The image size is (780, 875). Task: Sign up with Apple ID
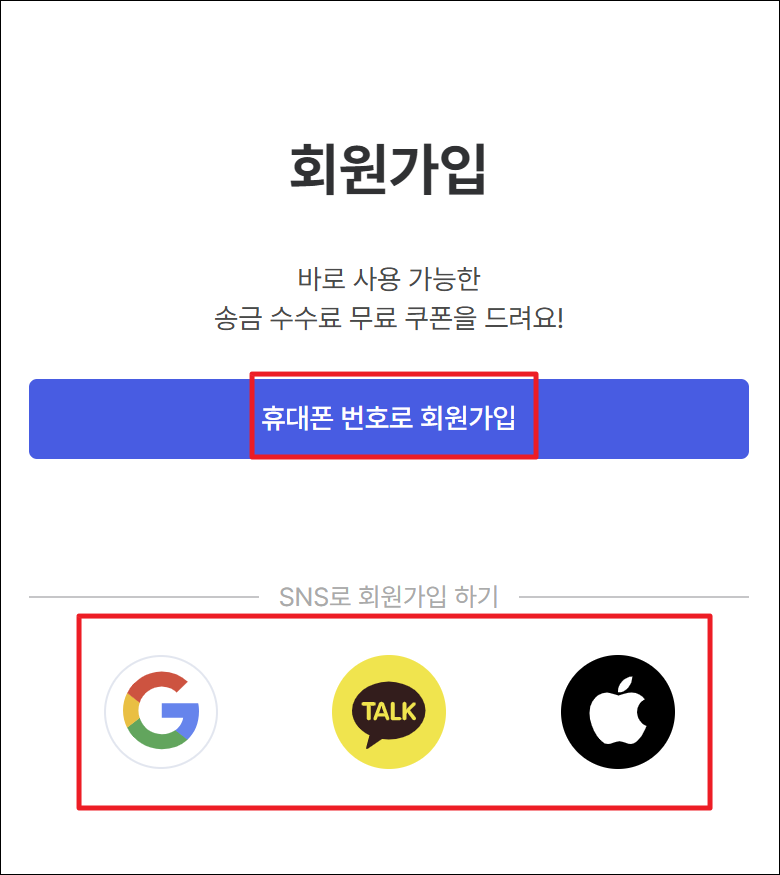617,712
